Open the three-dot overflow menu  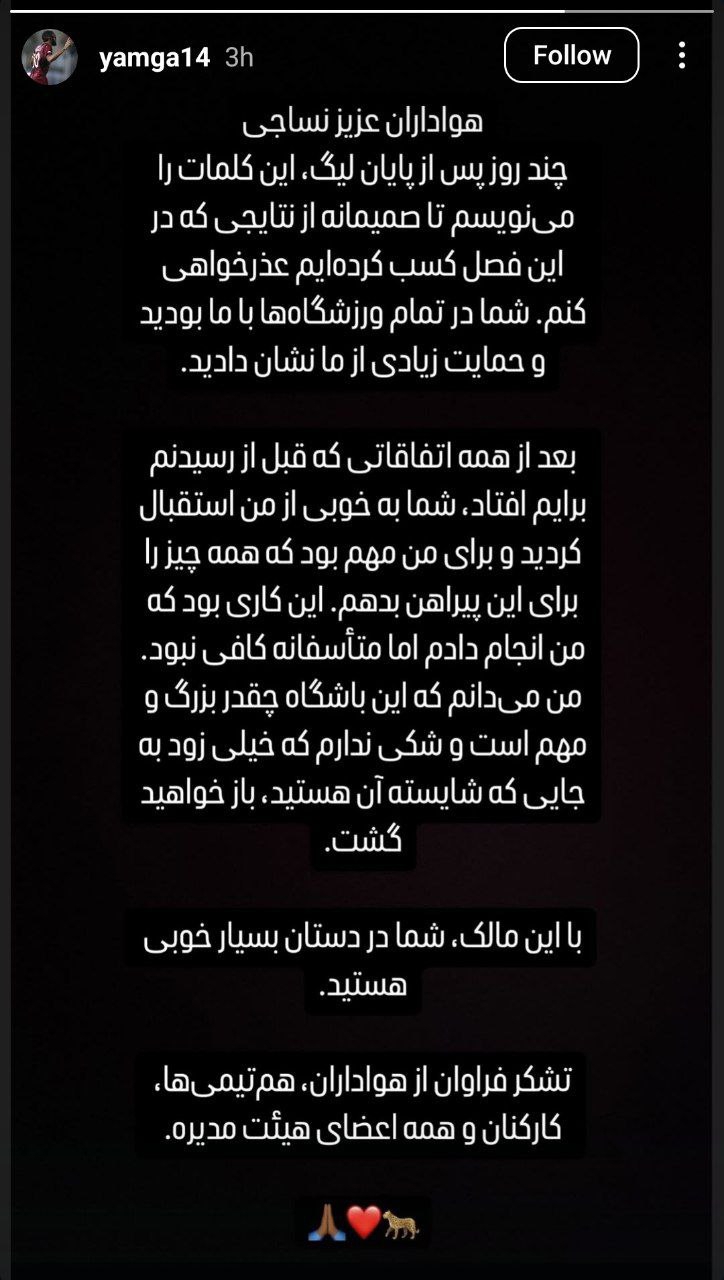682,55
